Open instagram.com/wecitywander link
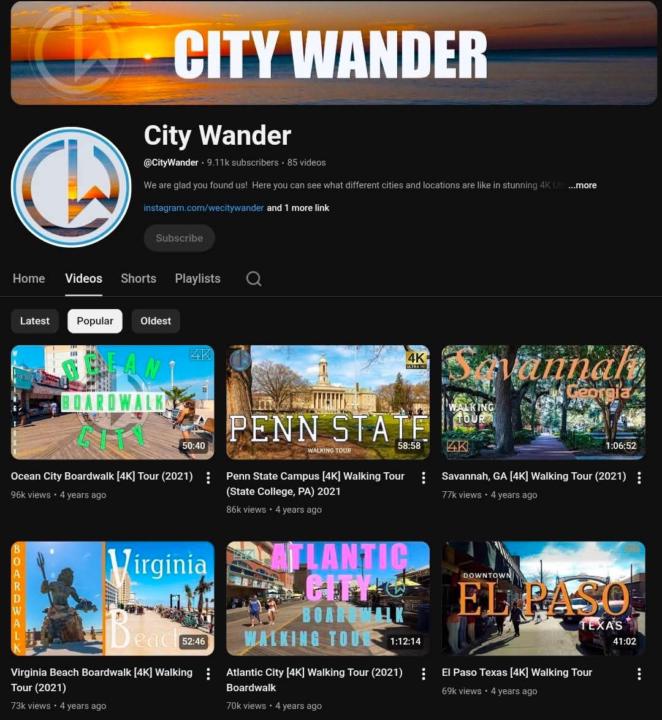662x720 pixels. 203,208
